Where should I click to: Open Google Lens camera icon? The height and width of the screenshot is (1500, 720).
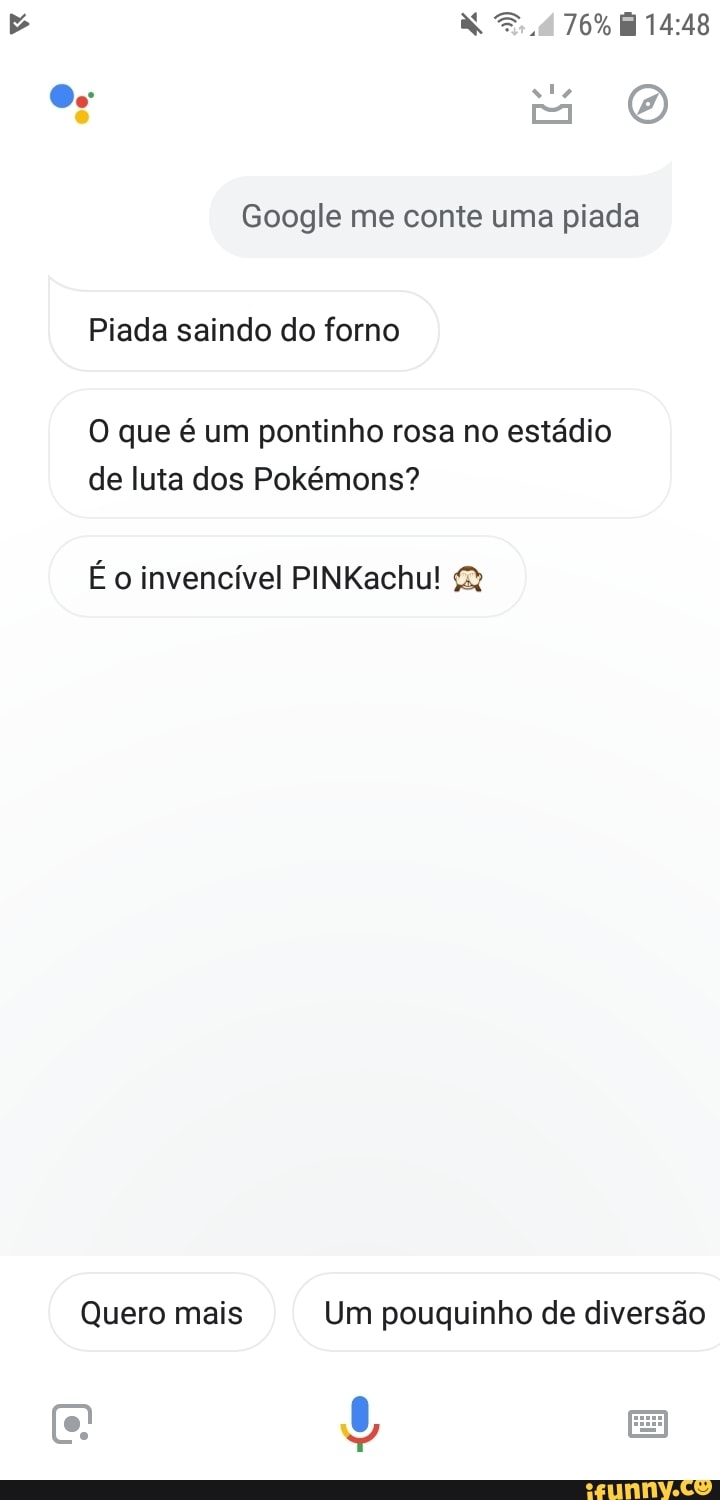point(72,1423)
